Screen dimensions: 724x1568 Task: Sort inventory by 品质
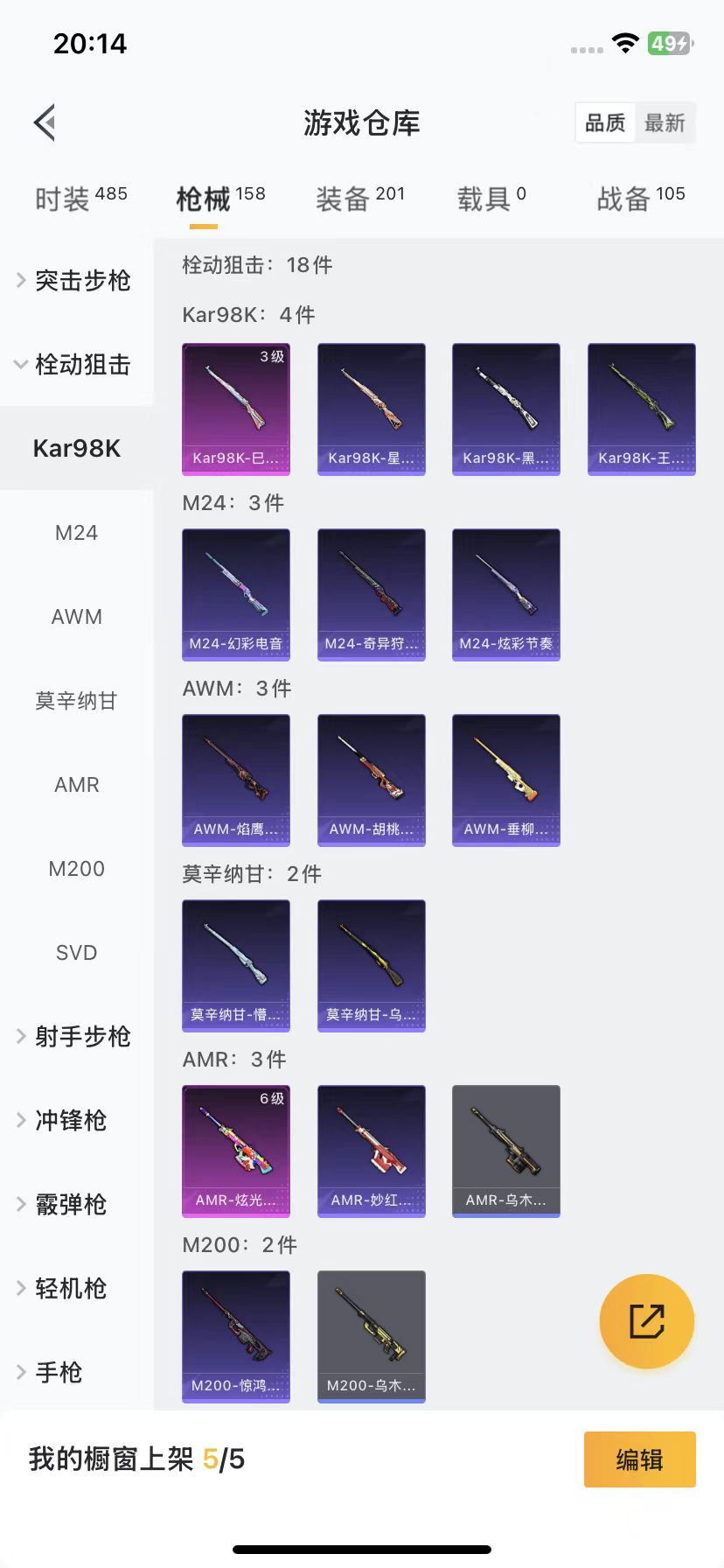(x=605, y=123)
